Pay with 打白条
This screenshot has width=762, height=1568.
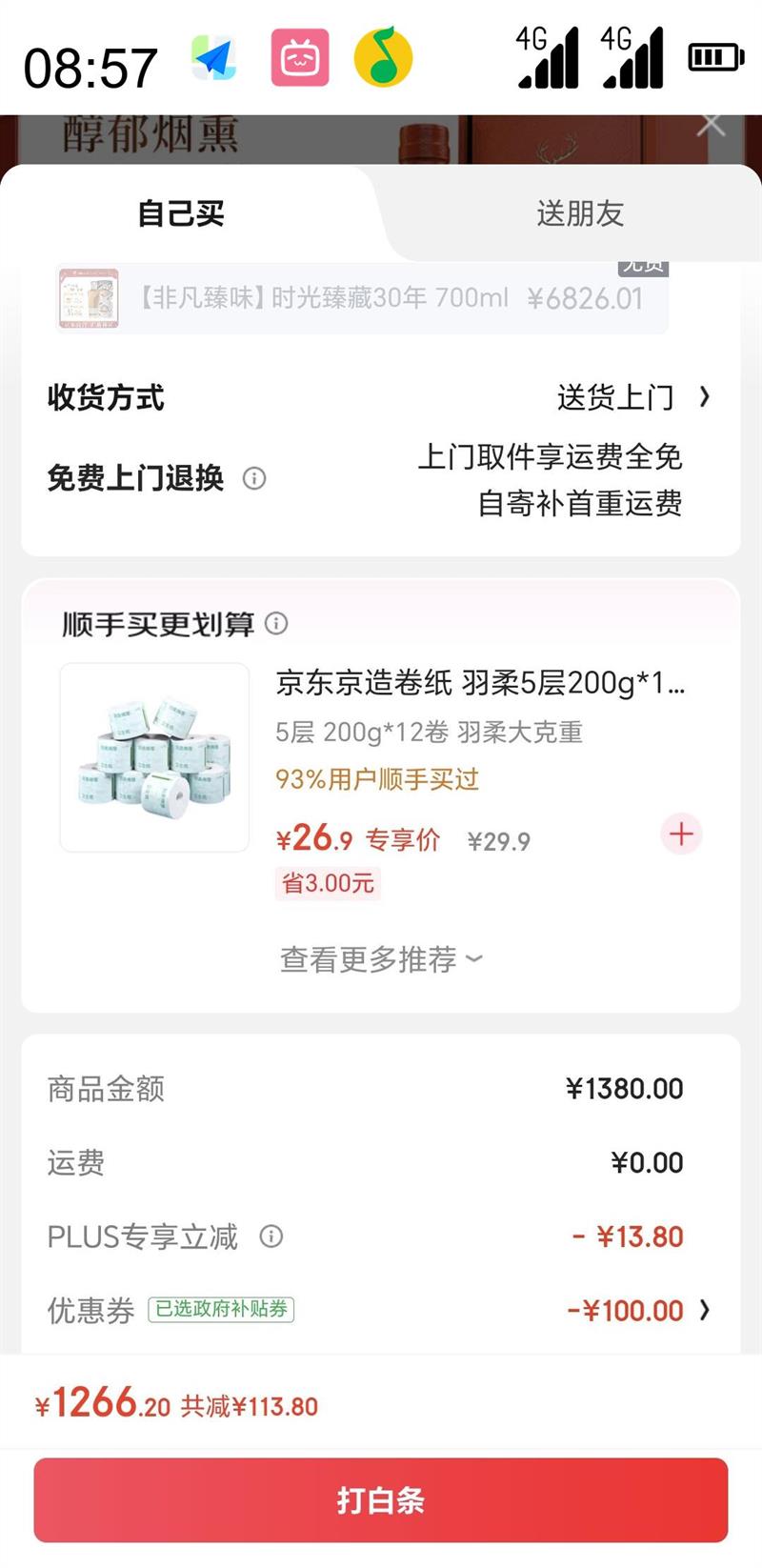(381, 1500)
